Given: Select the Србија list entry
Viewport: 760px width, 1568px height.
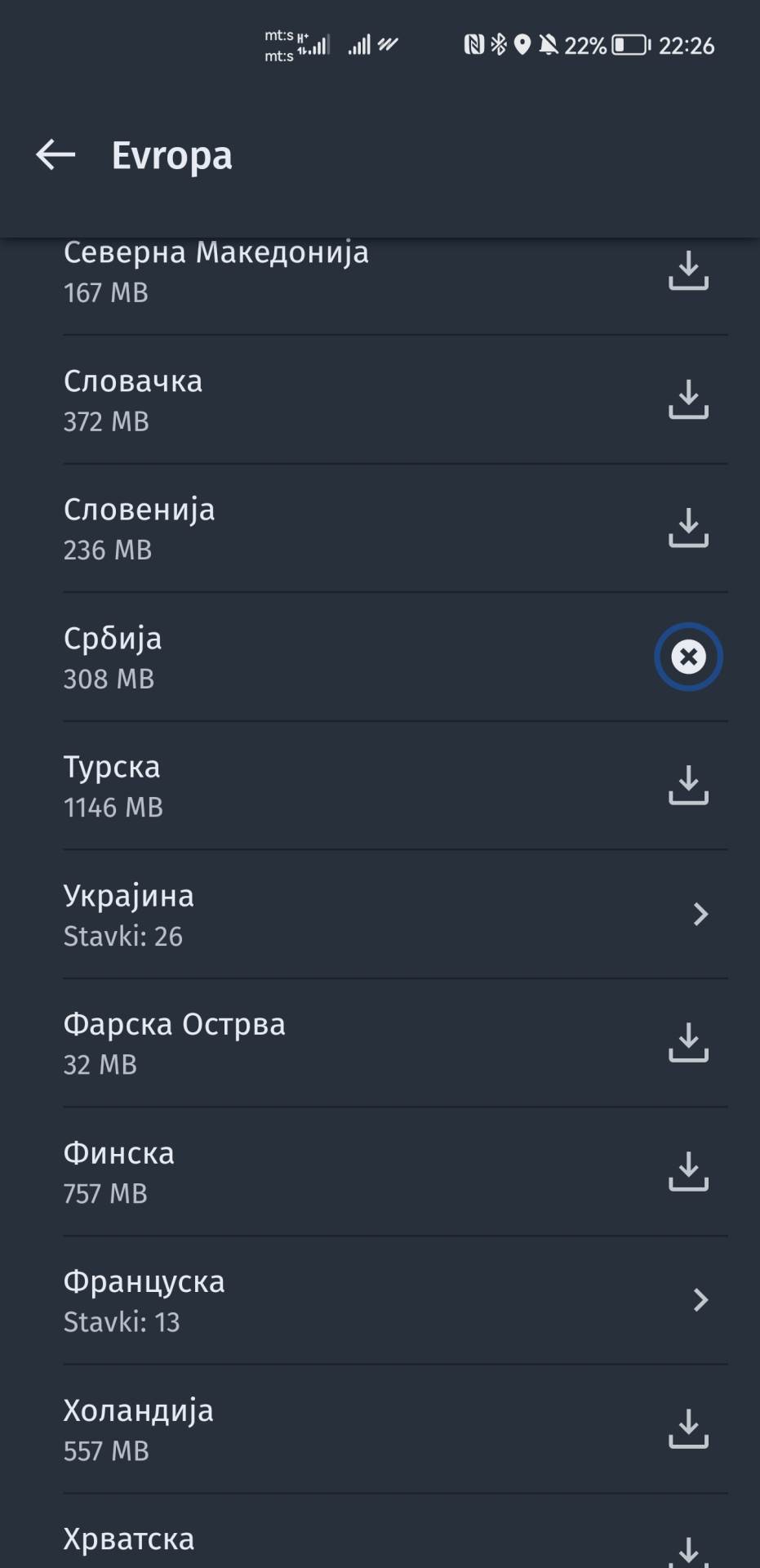Looking at the screenshot, I should click(x=327, y=657).
